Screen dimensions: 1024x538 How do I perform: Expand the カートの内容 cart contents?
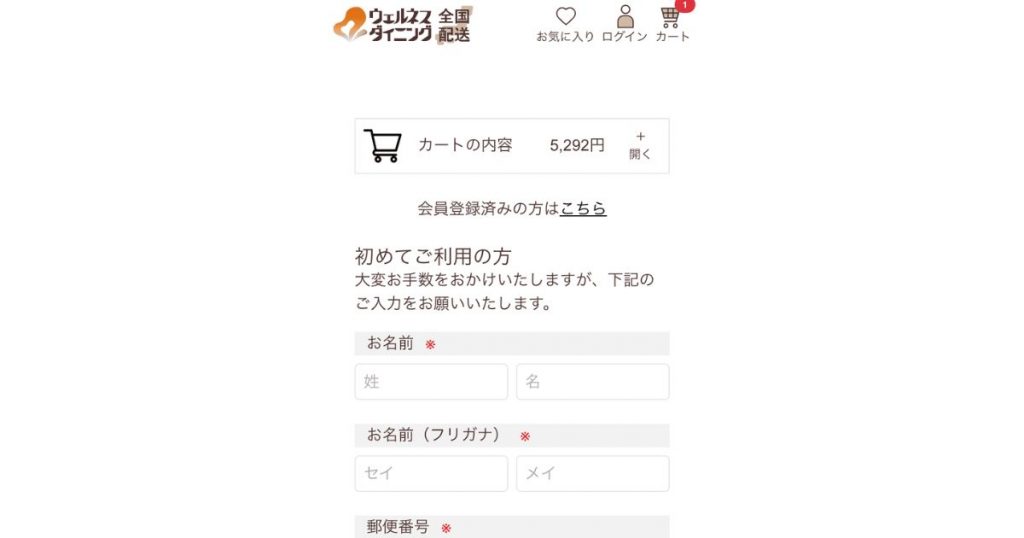pyautogui.click(x=640, y=146)
